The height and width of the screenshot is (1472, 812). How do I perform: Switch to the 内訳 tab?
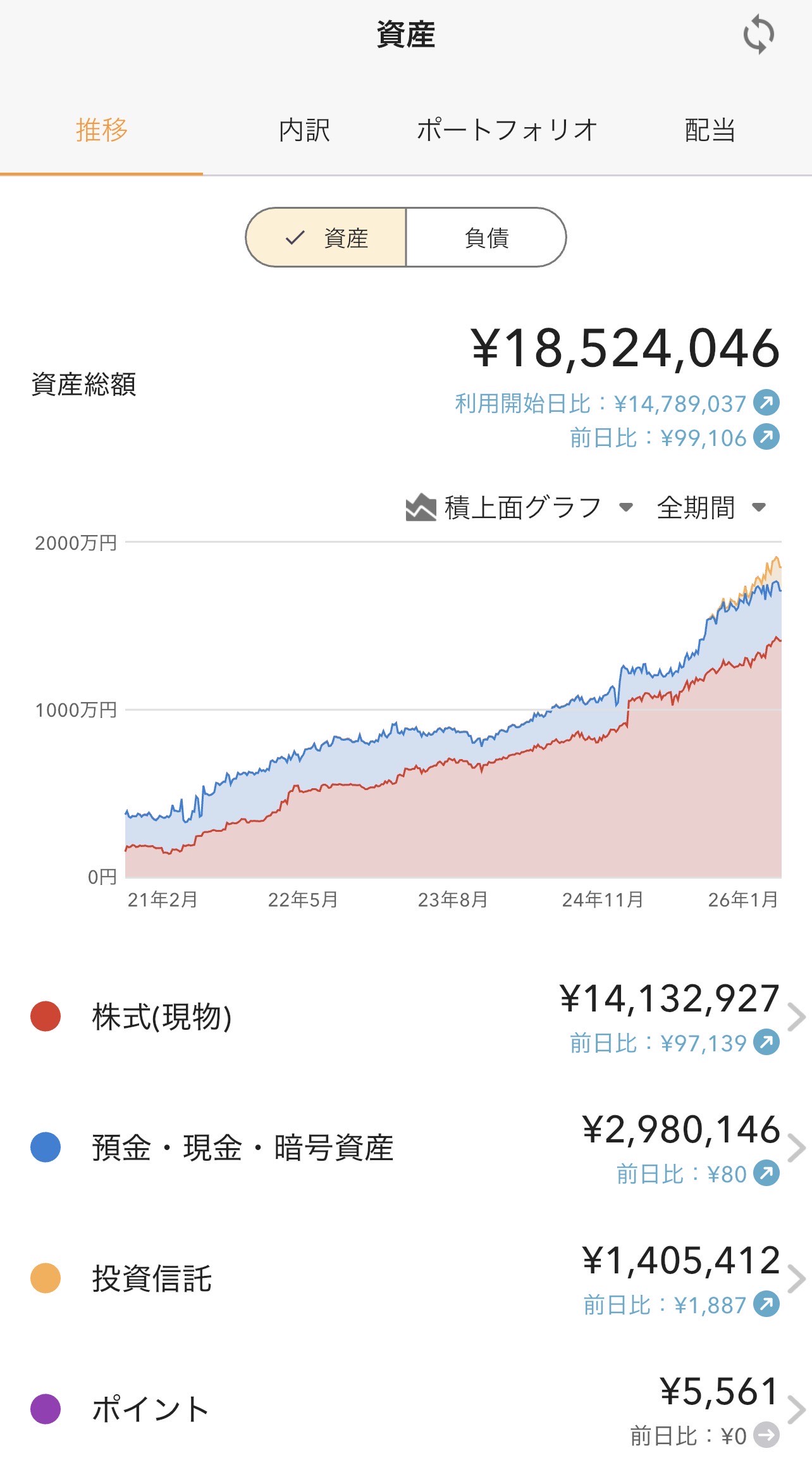[304, 130]
